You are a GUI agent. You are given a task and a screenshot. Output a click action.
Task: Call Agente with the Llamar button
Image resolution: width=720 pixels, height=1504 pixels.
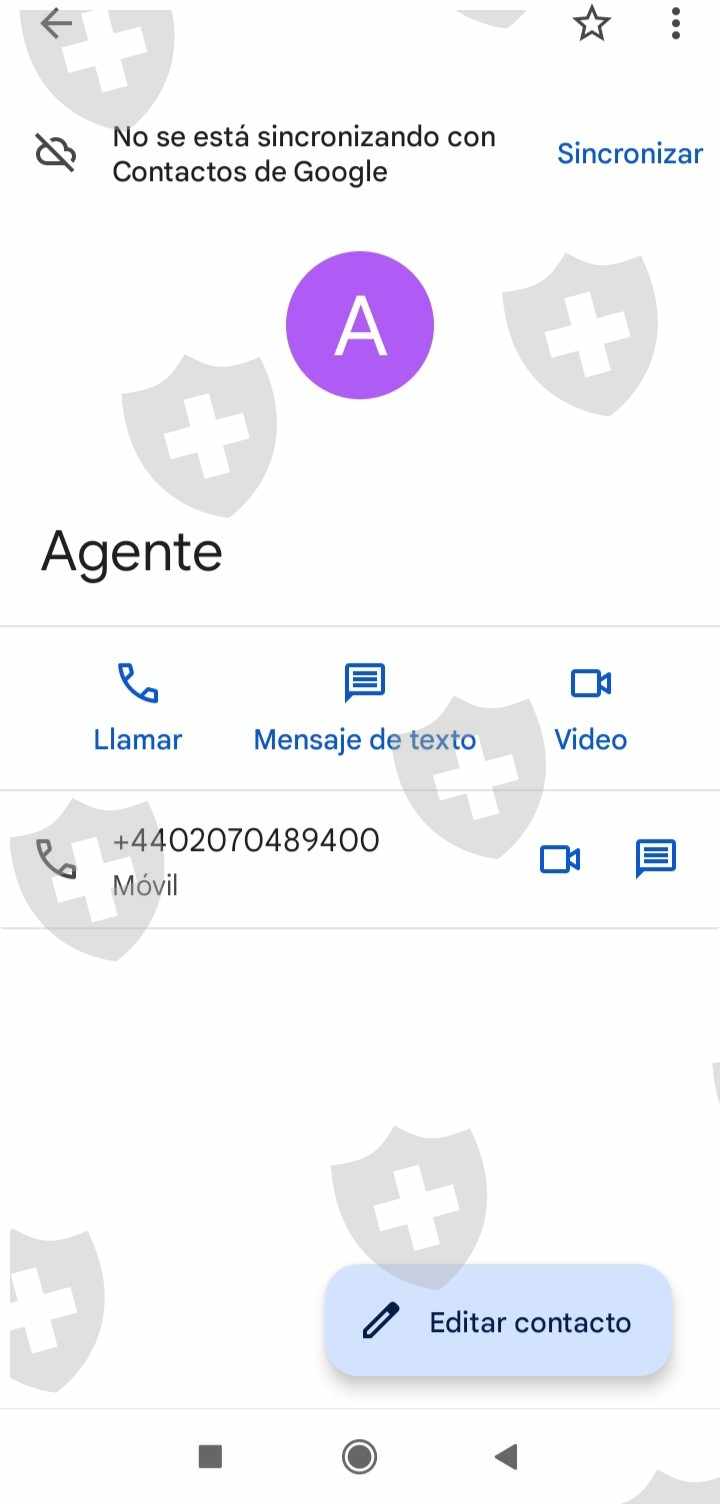click(138, 708)
